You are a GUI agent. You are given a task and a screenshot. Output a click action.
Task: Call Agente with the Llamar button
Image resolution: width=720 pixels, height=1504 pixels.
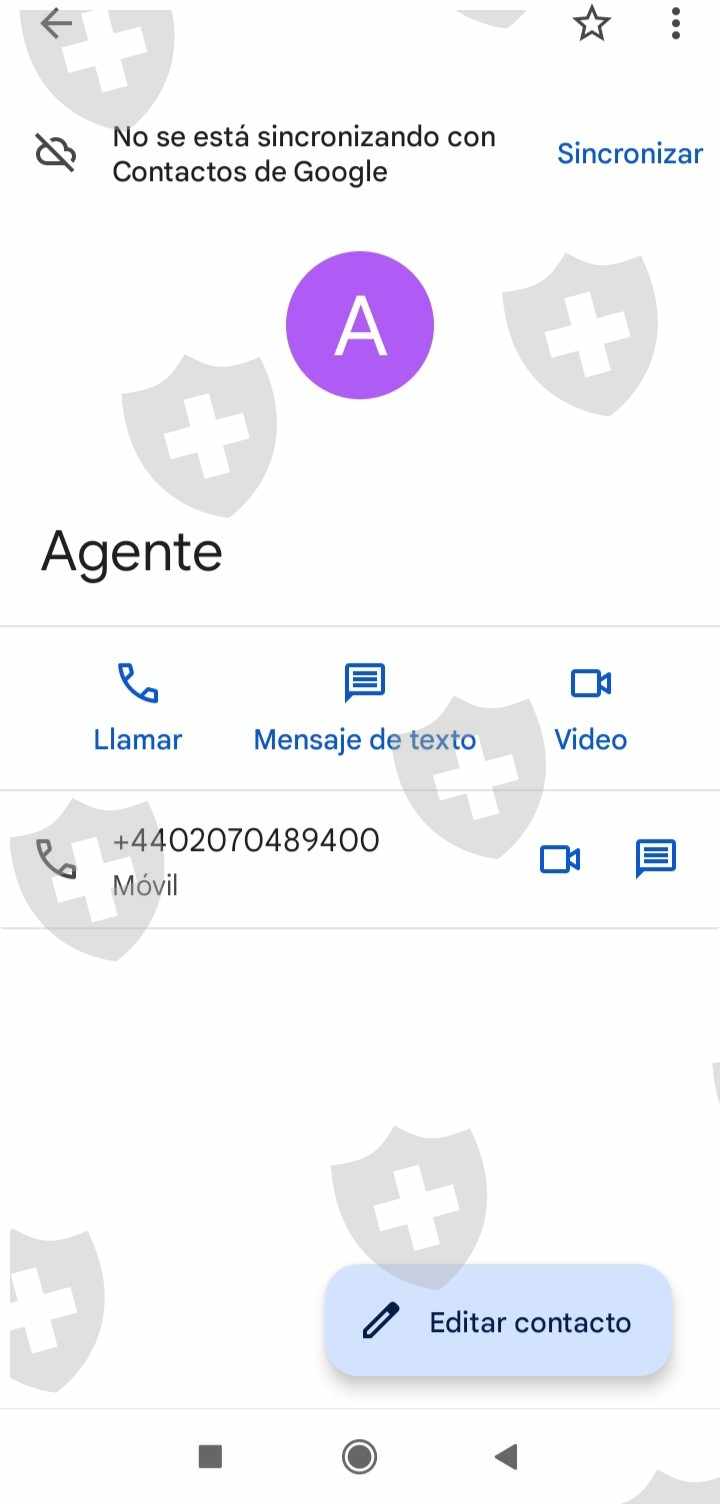click(138, 708)
